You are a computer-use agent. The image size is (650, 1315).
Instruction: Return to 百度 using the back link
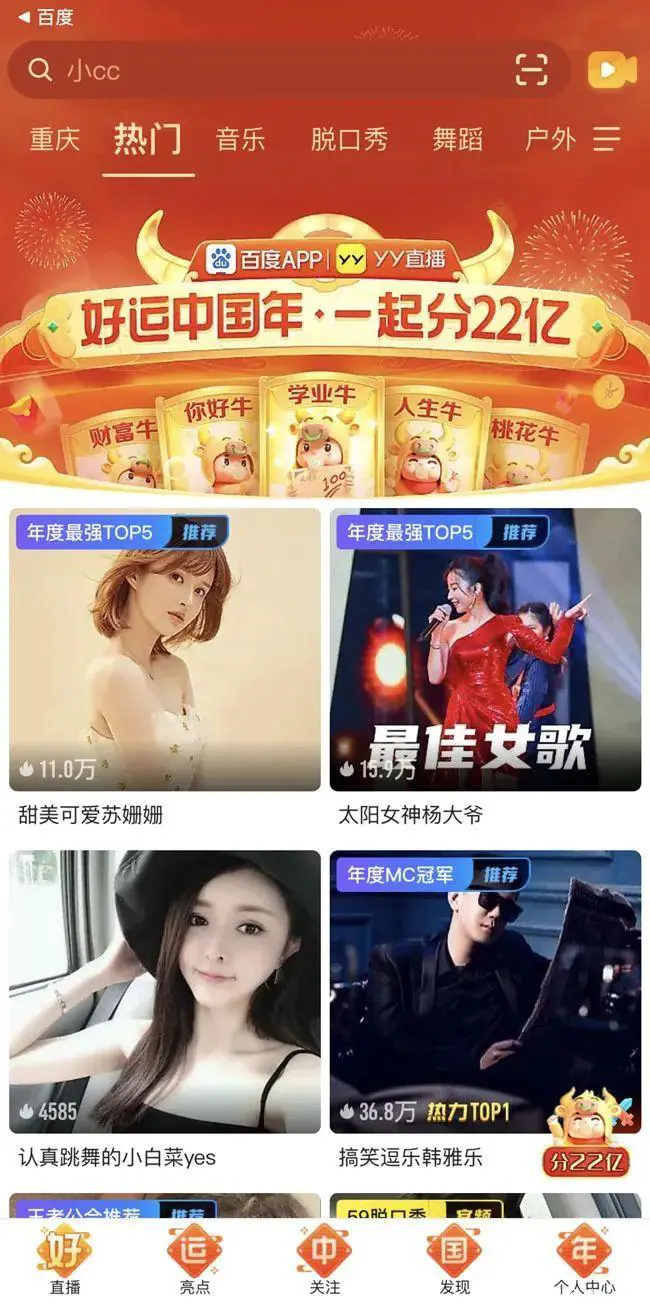tap(46, 17)
